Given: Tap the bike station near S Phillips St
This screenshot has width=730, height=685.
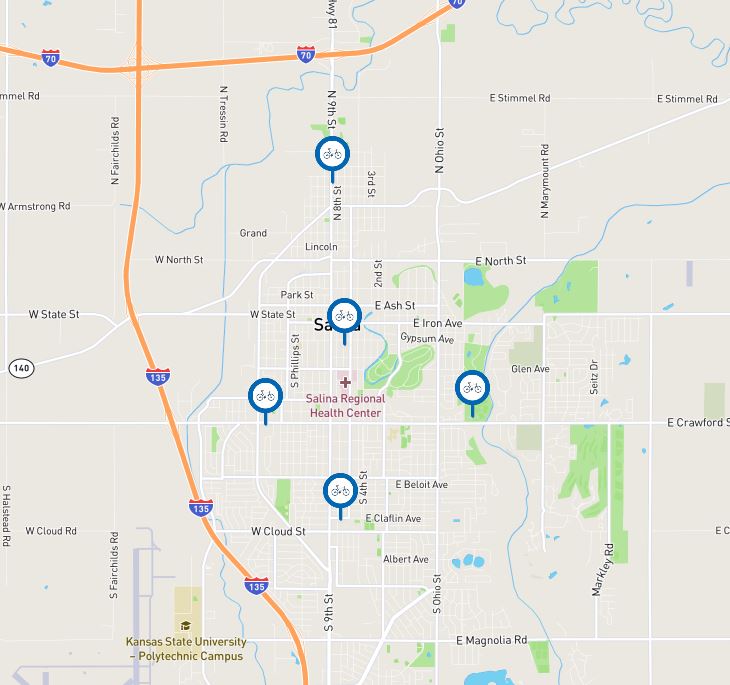Looking at the screenshot, I should pos(265,395).
